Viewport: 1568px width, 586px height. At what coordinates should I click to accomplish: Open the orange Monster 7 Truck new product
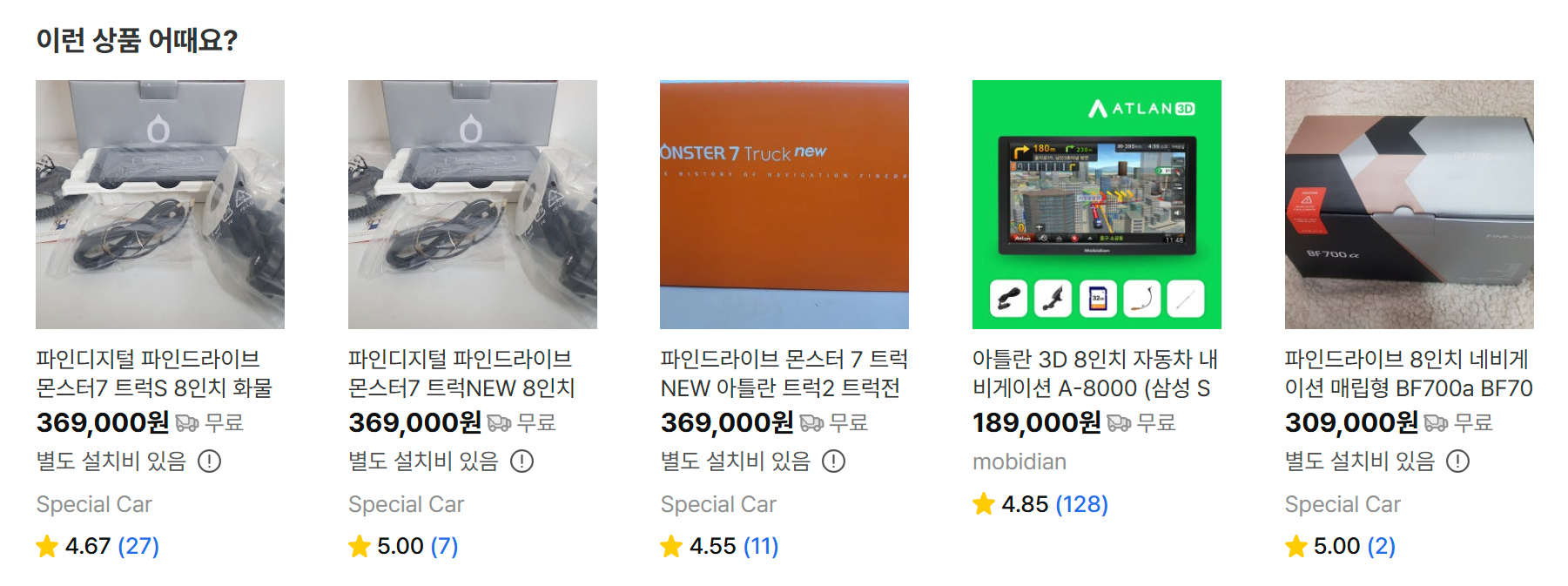(x=784, y=205)
